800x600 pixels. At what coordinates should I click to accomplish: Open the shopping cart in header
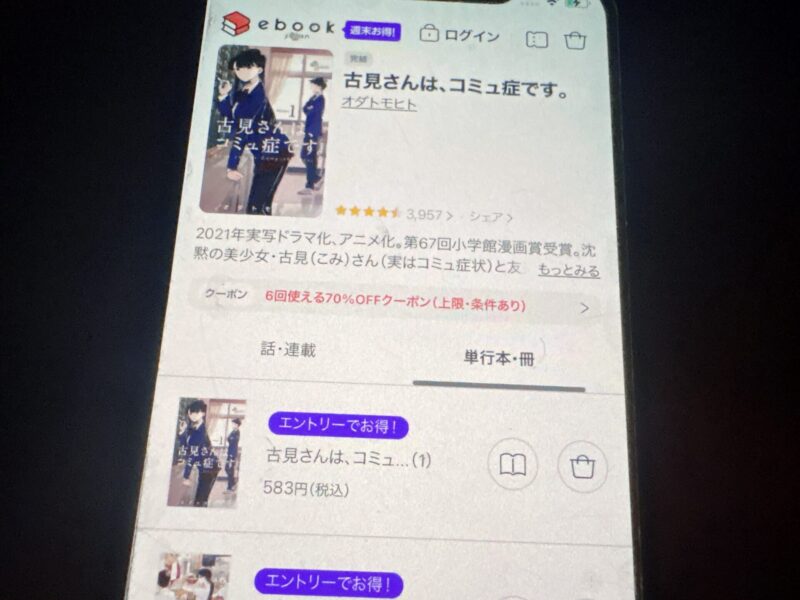point(575,41)
